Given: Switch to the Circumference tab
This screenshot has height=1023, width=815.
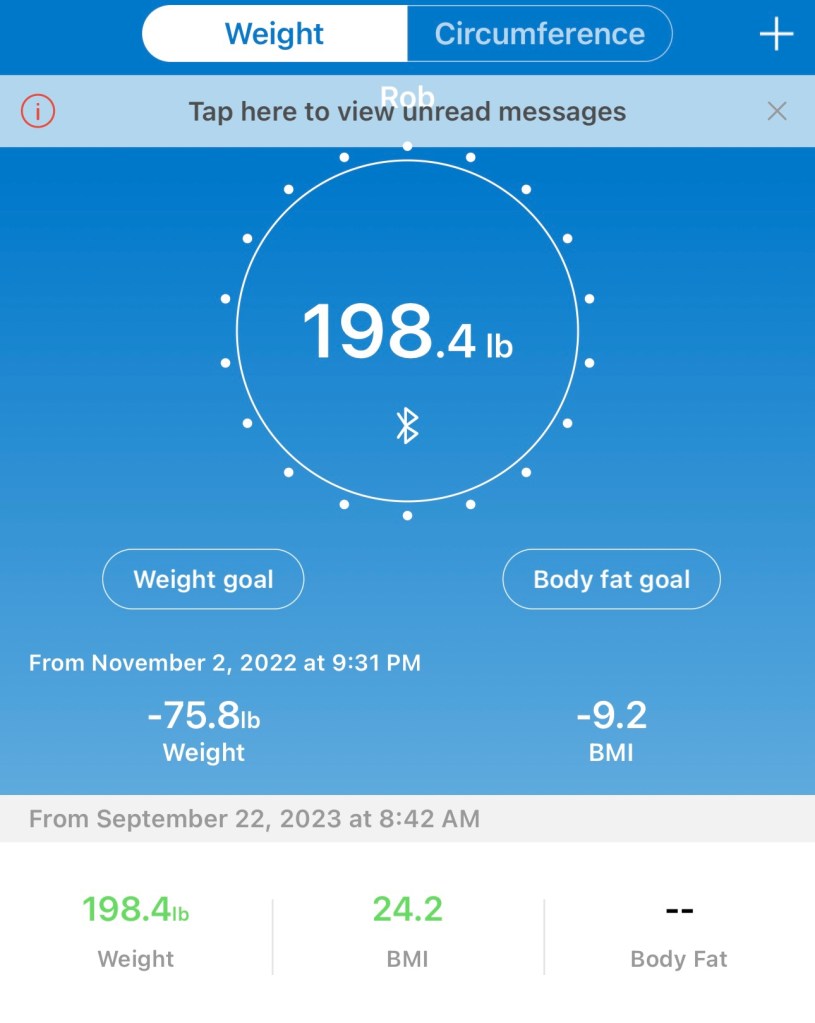Looking at the screenshot, I should click(539, 34).
